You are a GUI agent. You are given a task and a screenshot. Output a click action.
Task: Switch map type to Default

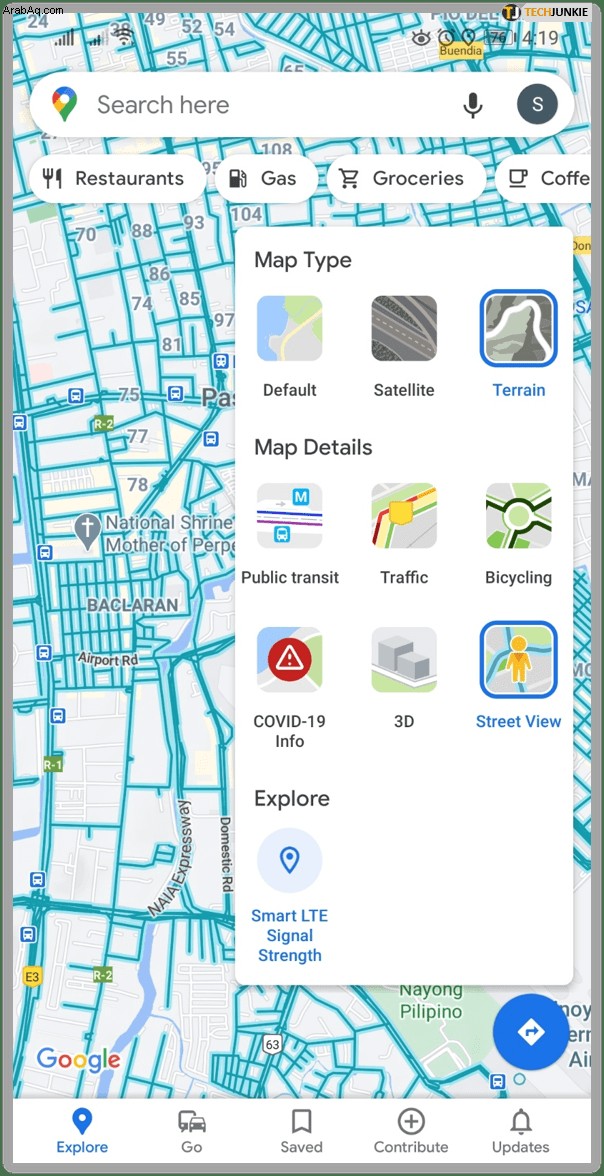point(290,329)
